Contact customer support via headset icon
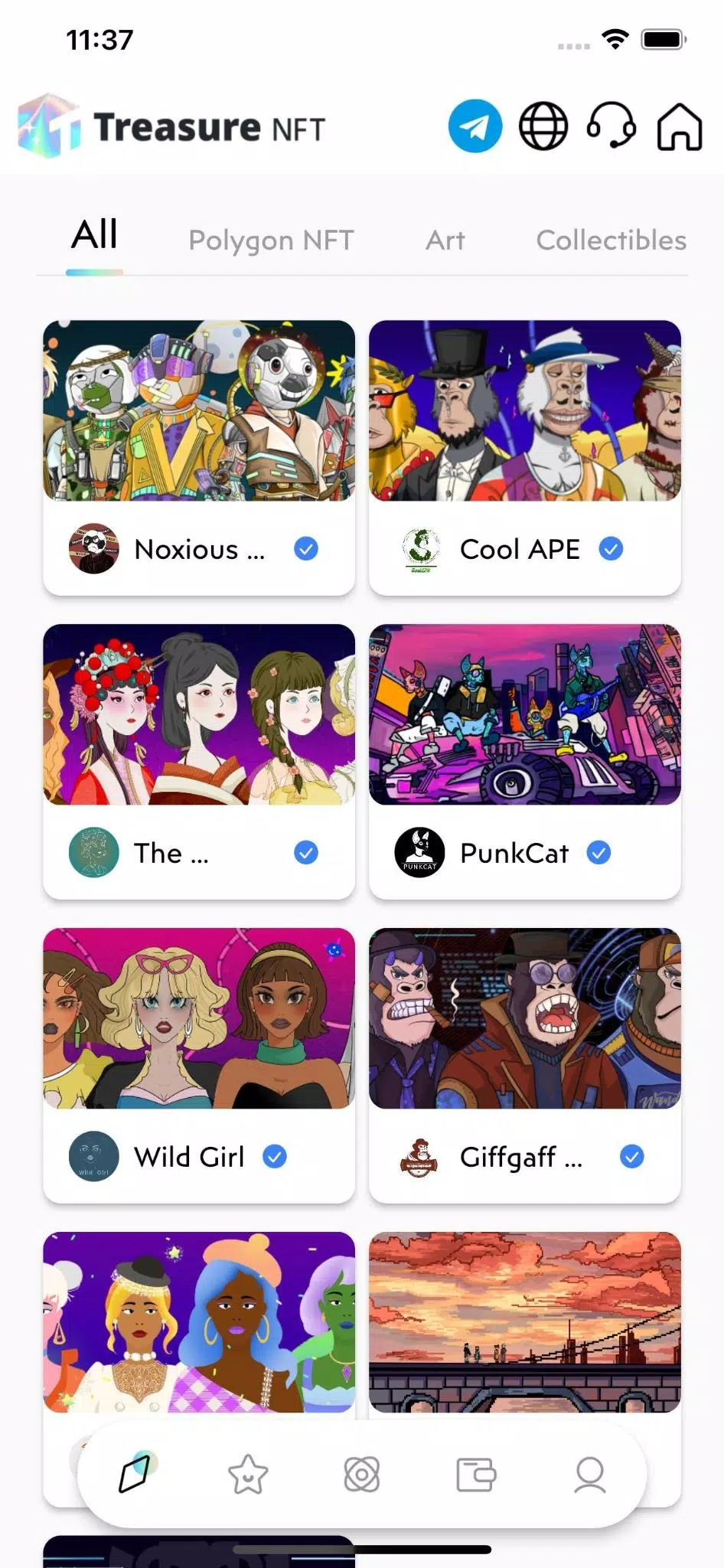Screen dimensions: 724x1568 pos(611,126)
